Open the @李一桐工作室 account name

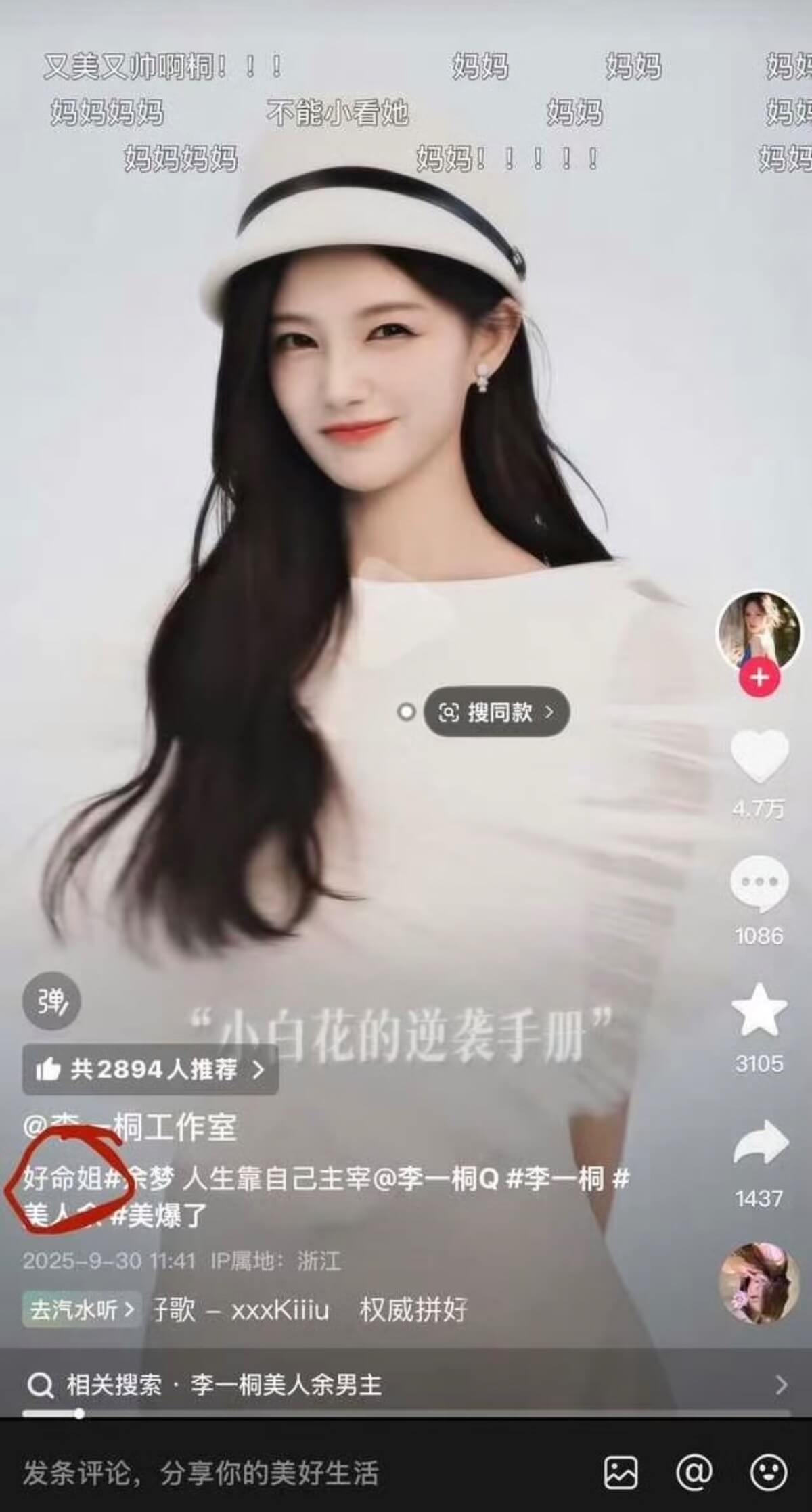point(130,1127)
